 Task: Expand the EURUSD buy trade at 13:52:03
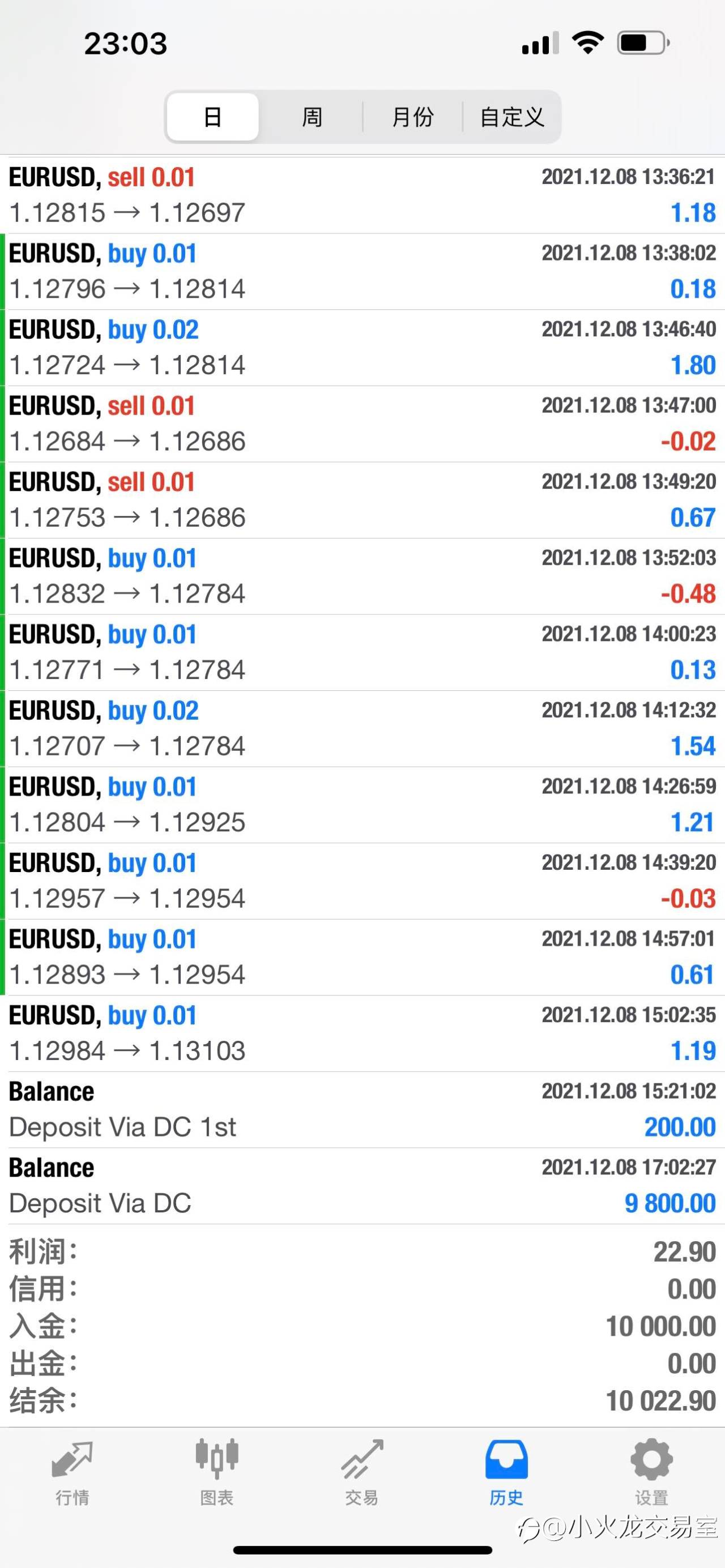coord(362,576)
